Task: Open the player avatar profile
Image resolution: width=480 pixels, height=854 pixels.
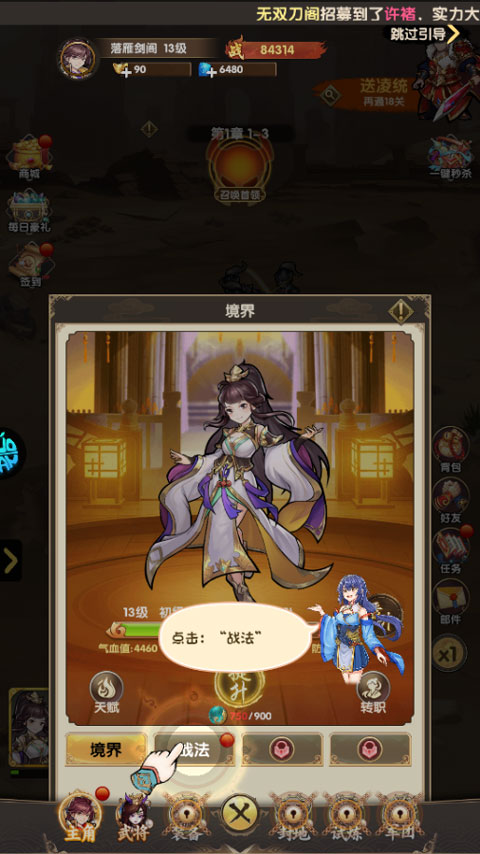Action: pyautogui.click(x=78, y=58)
